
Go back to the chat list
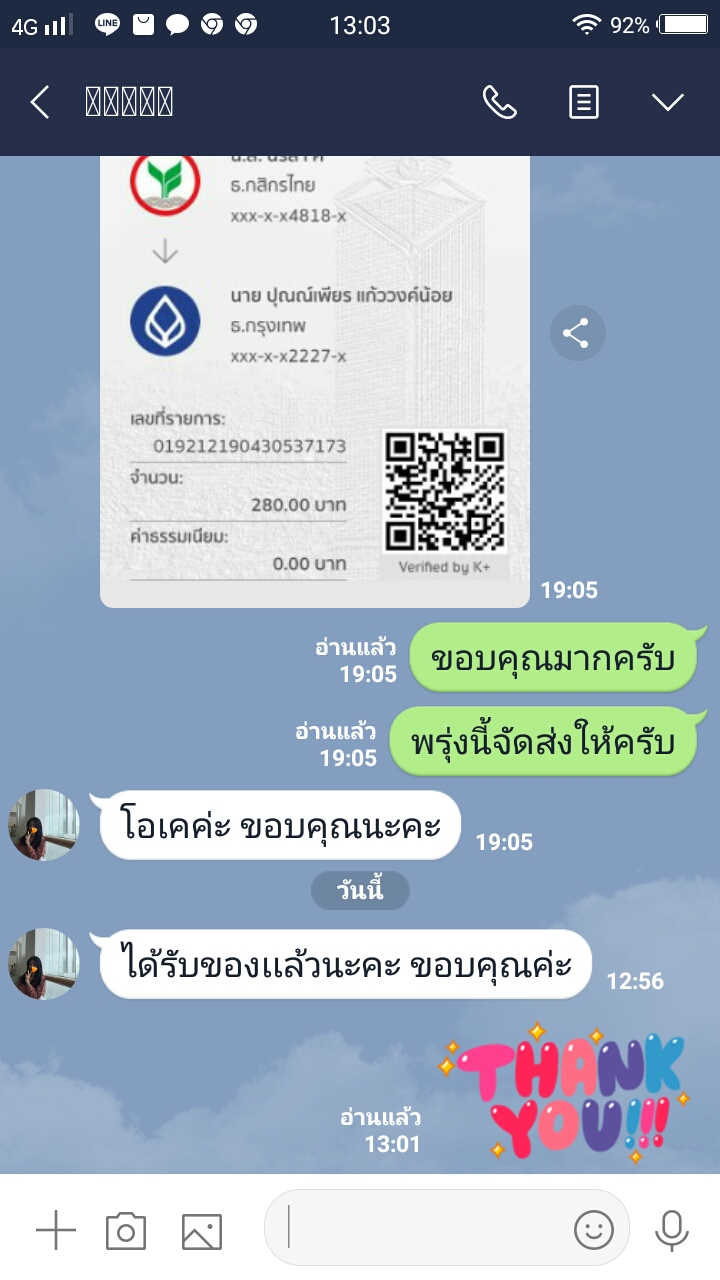40,102
